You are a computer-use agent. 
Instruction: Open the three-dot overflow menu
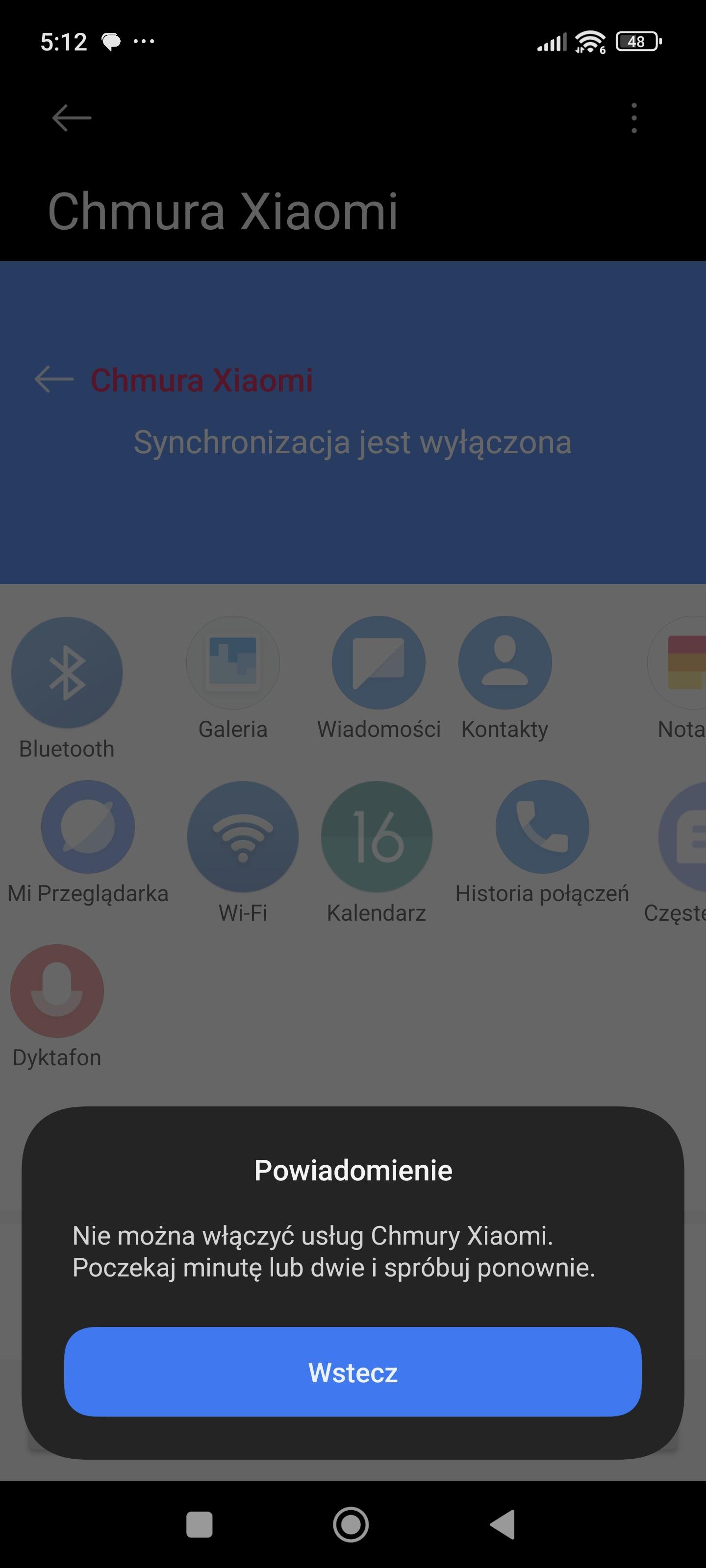[x=634, y=118]
